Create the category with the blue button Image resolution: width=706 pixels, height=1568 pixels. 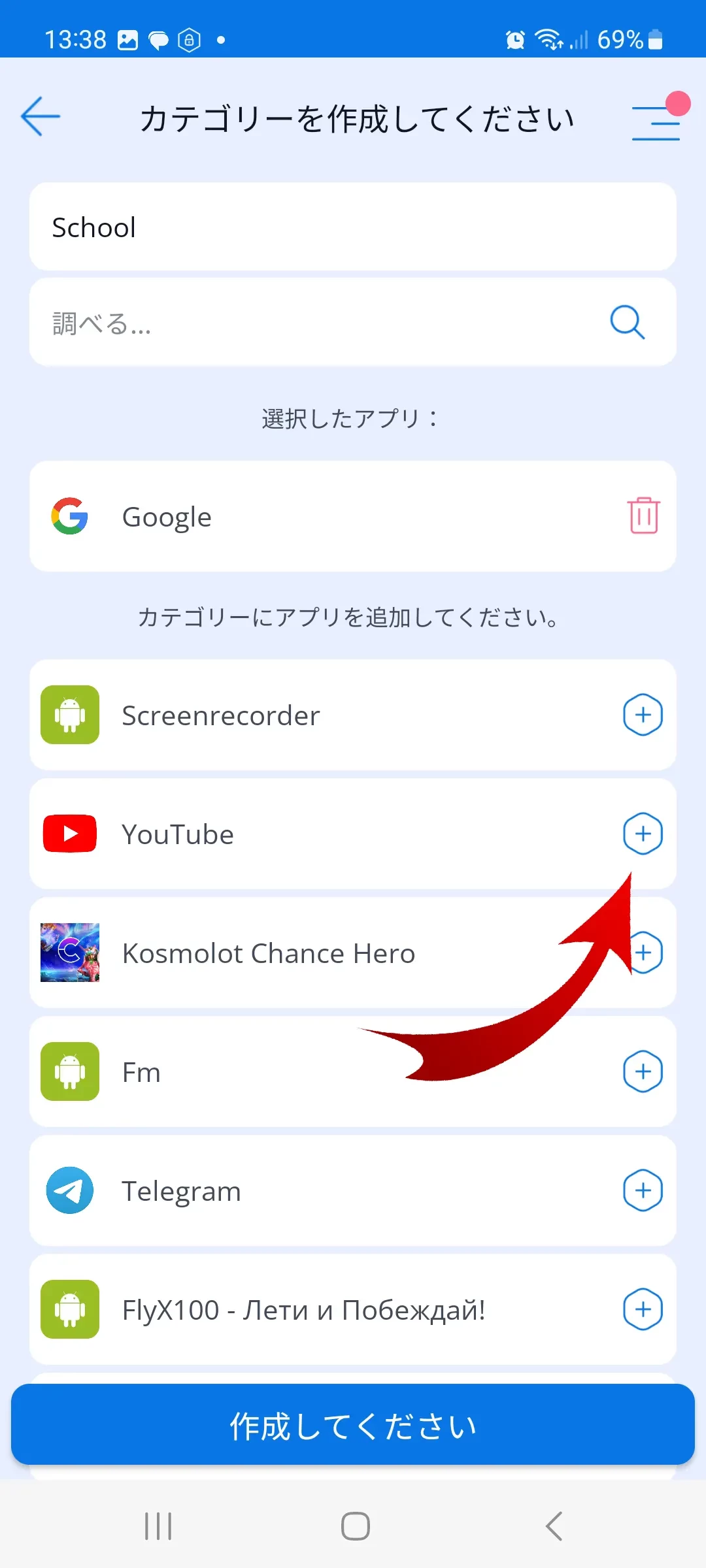click(353, 1426)
